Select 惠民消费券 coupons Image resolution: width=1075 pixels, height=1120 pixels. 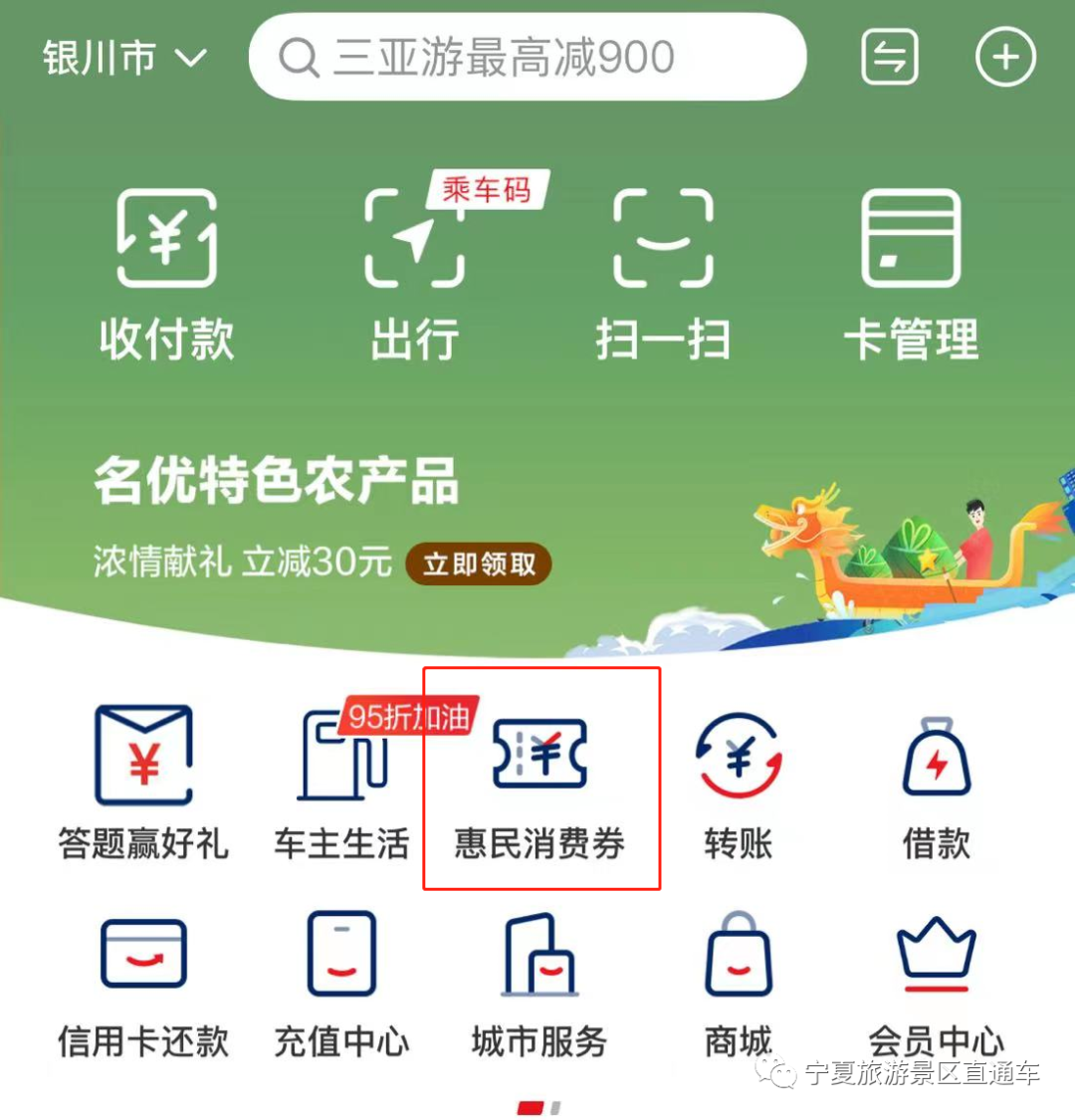[540, 784]
